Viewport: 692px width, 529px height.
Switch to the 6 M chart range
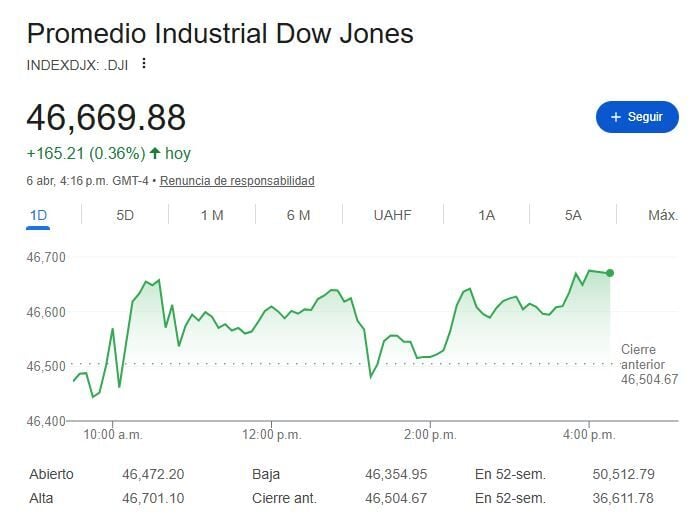[298, 215]
